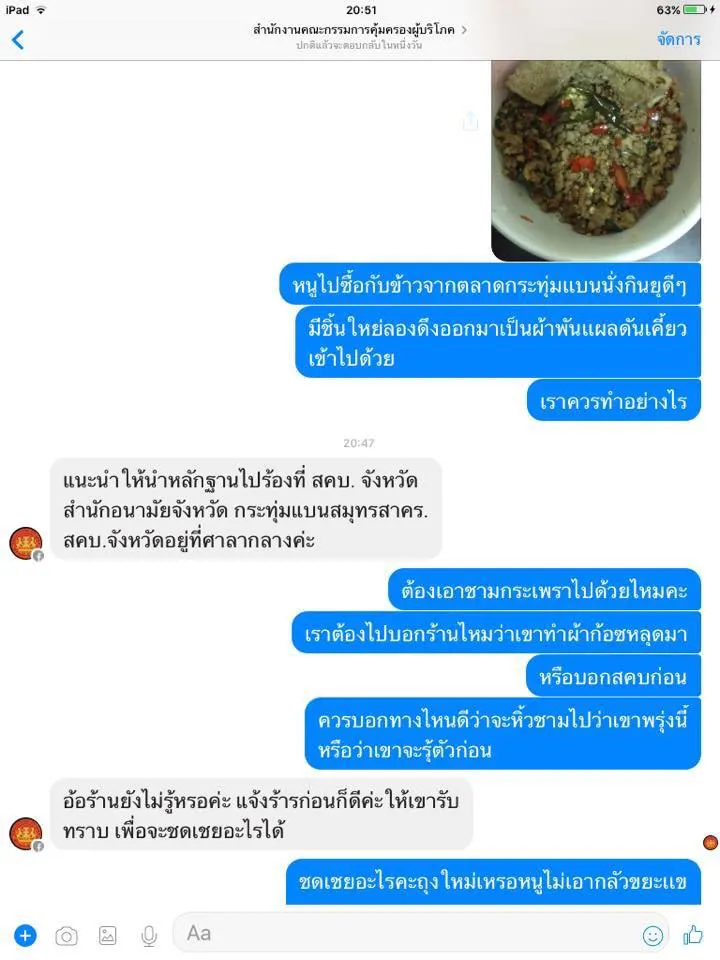Image resolution: width=720 pixels, height=960 pixels.
Task: Open the emoji picker
Action: coord(653,936)
